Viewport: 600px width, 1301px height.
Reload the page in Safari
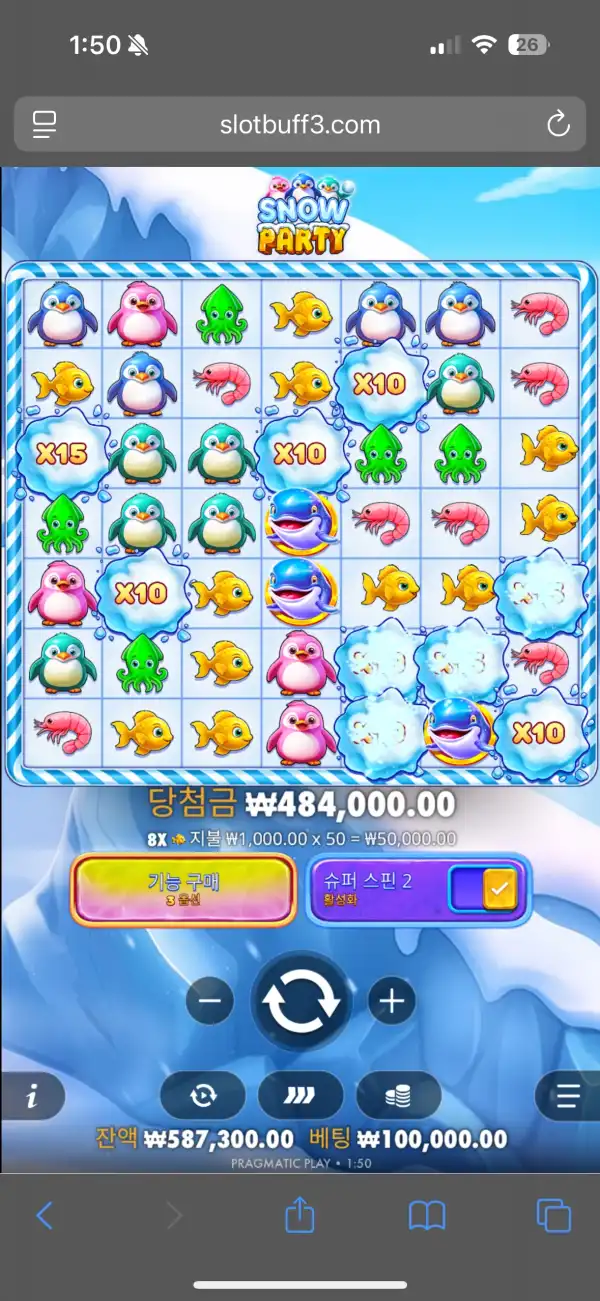[x=558, y=125]
